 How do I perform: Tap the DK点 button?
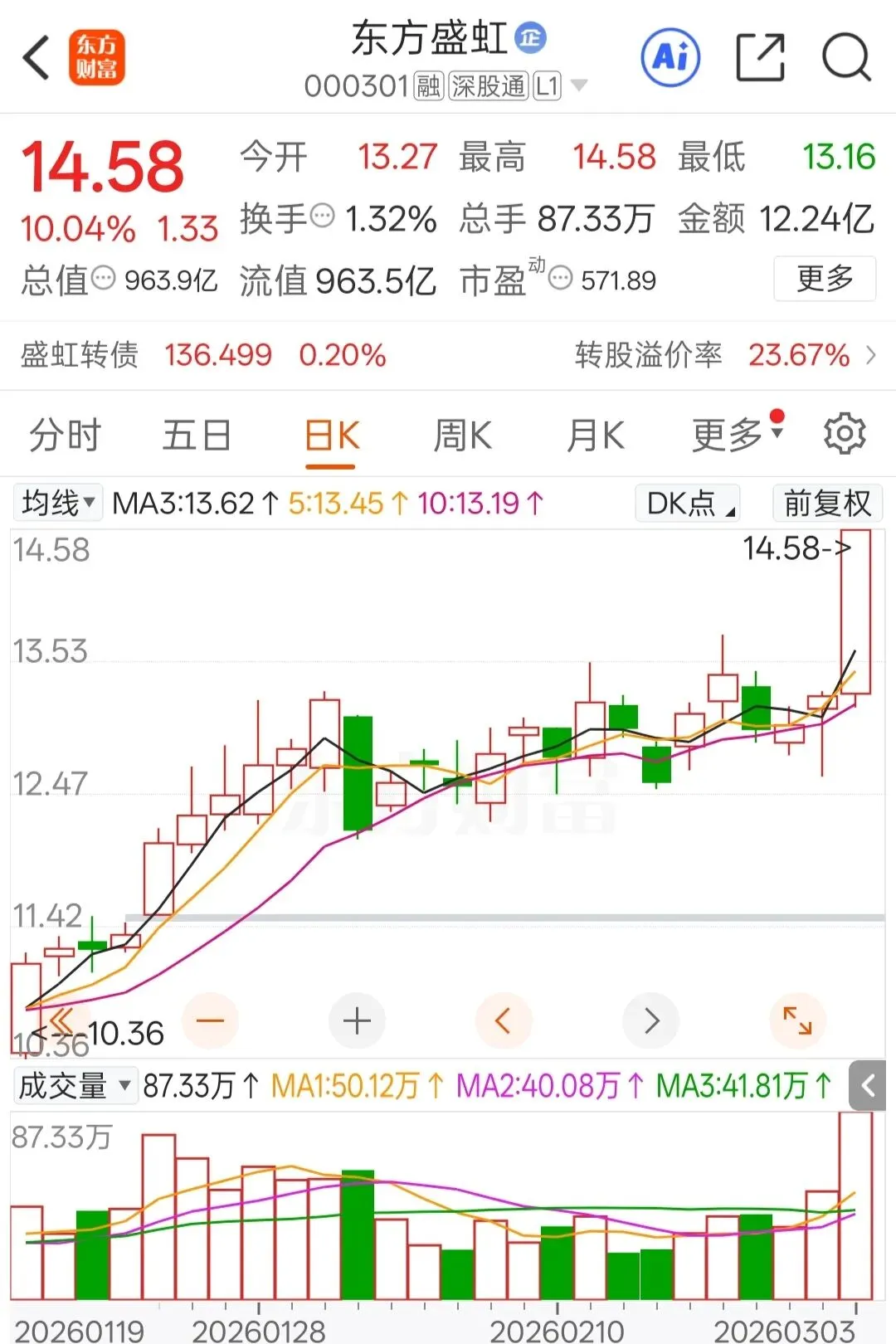point(689,503)
